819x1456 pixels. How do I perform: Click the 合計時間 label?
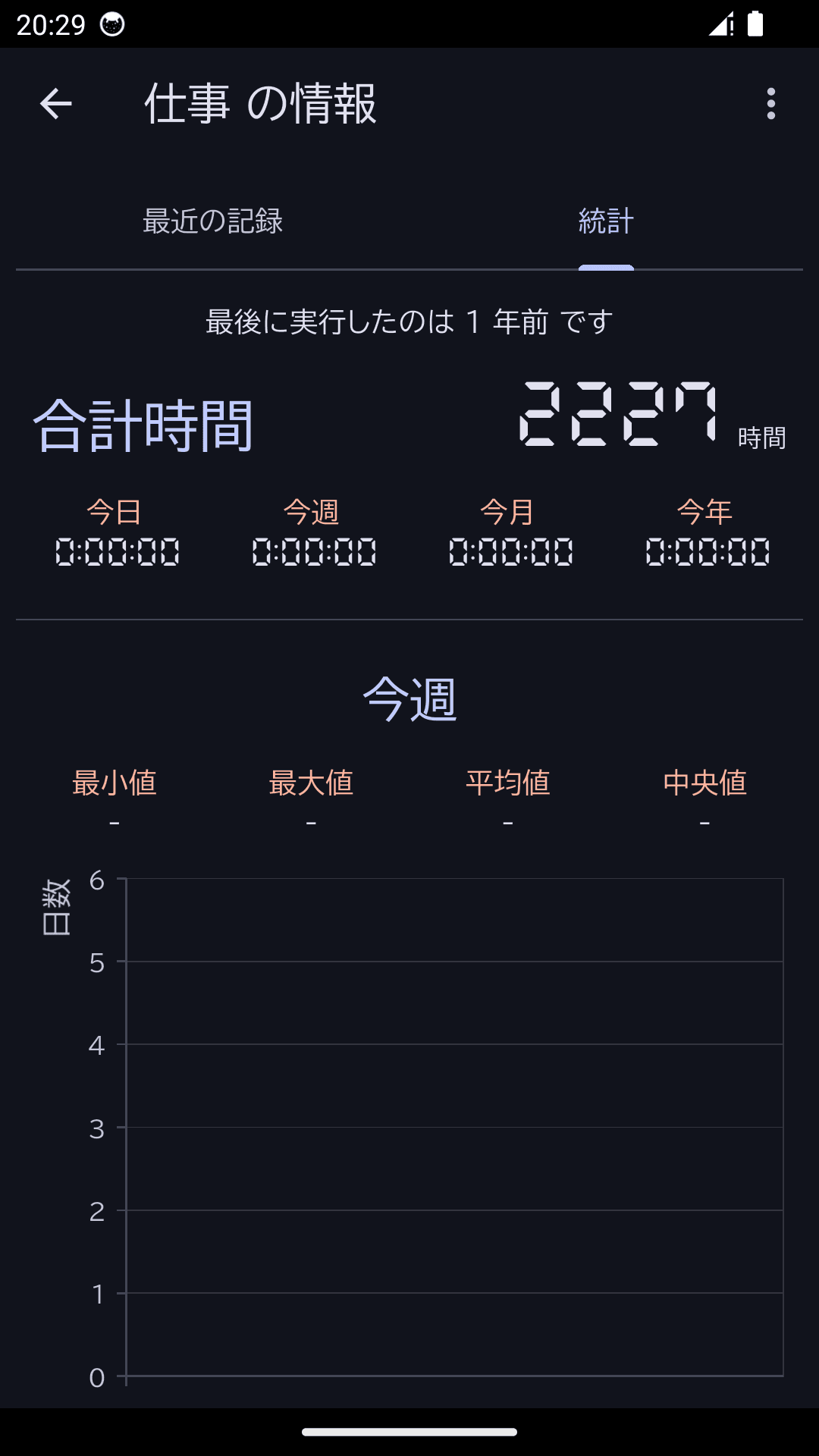click(x=146, y=425)
